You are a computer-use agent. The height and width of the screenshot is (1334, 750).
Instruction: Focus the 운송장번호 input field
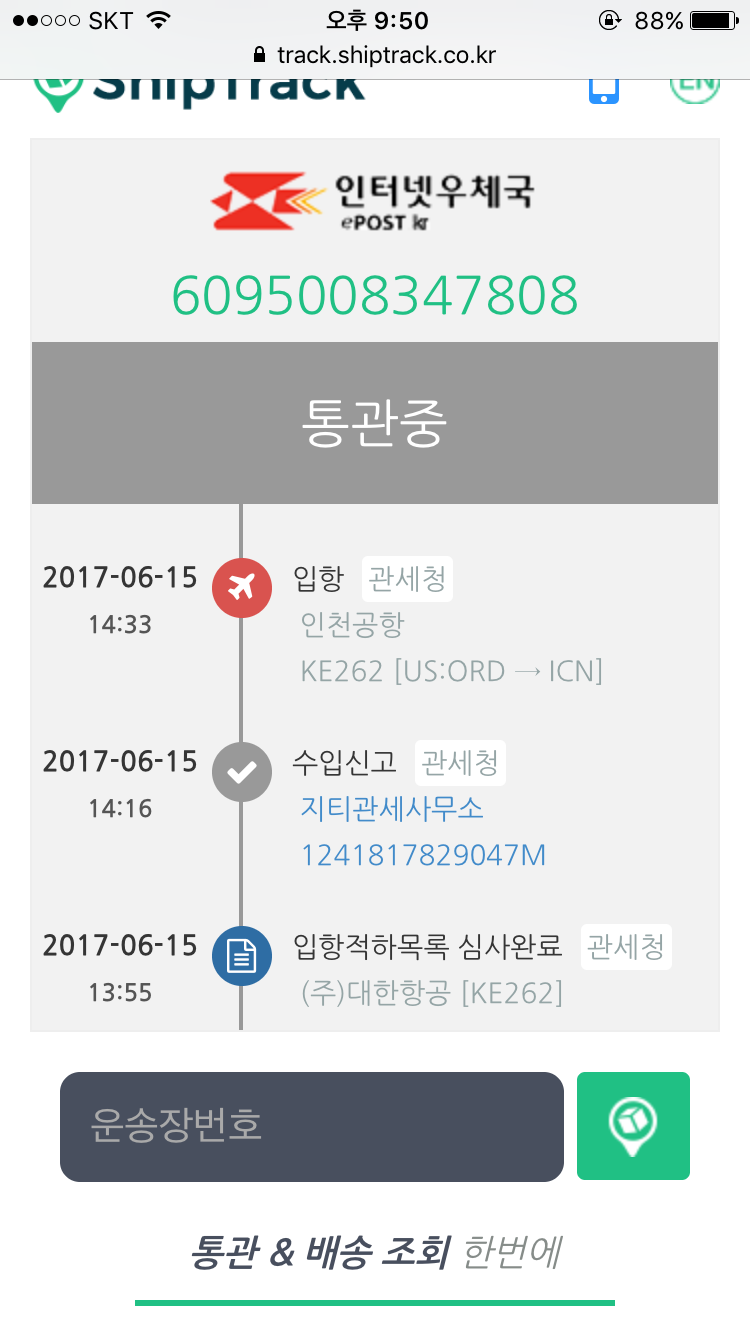pos(312,1126)
